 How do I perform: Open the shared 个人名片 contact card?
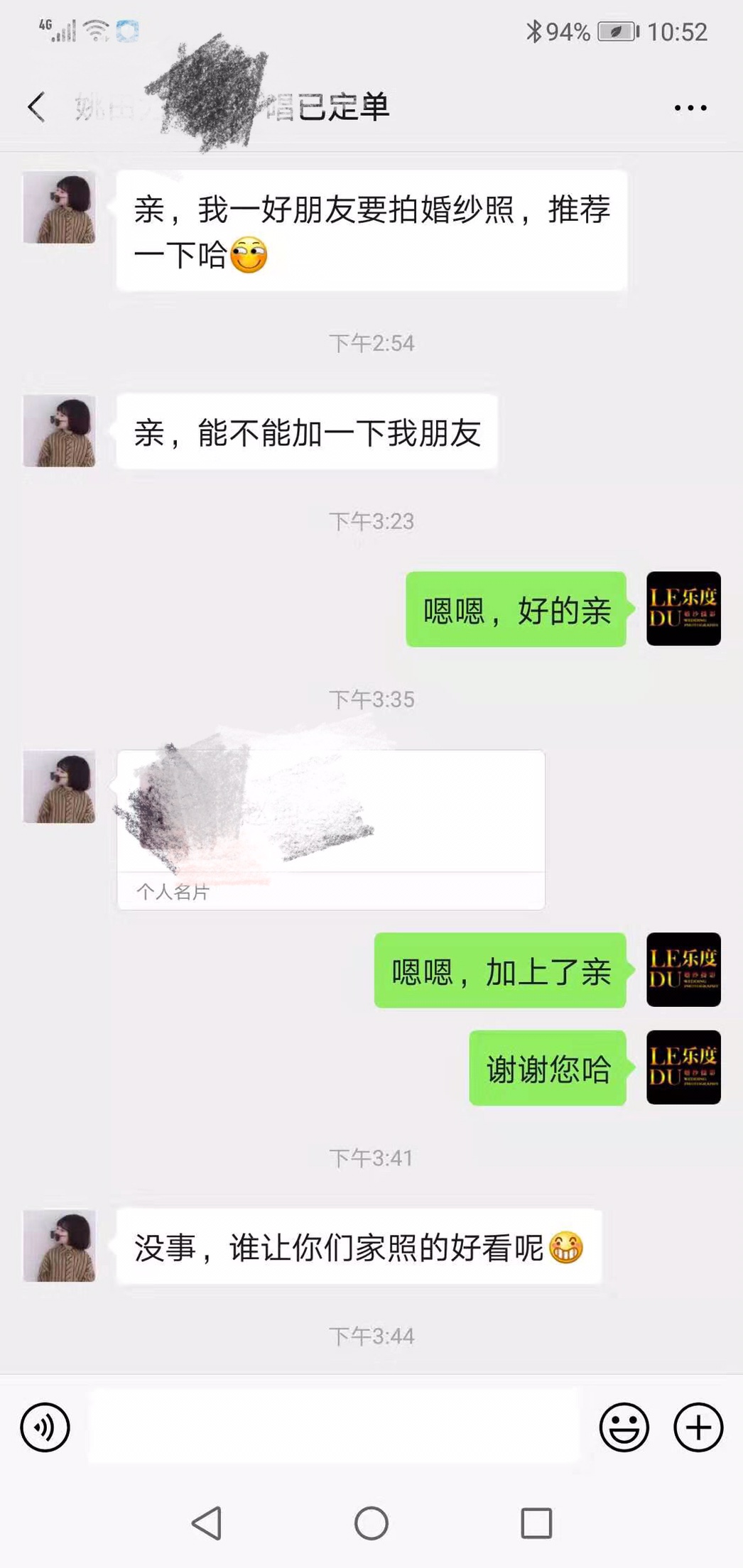(x=331, y=829)
